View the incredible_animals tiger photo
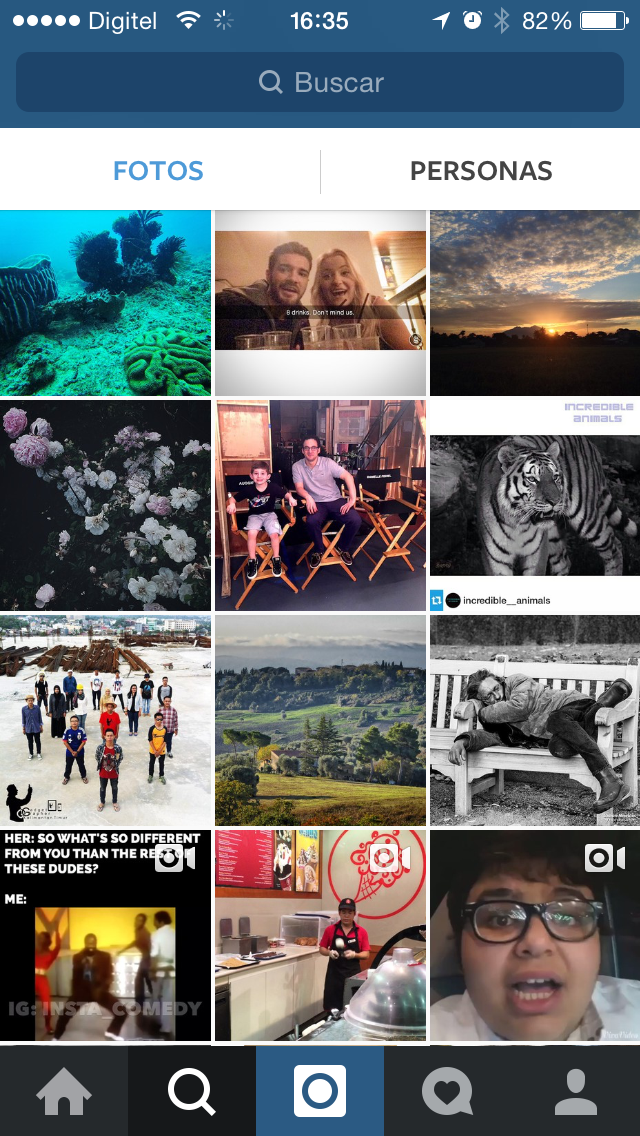The width and height of the screenshot is (640, 1136). tap(535, 505)
